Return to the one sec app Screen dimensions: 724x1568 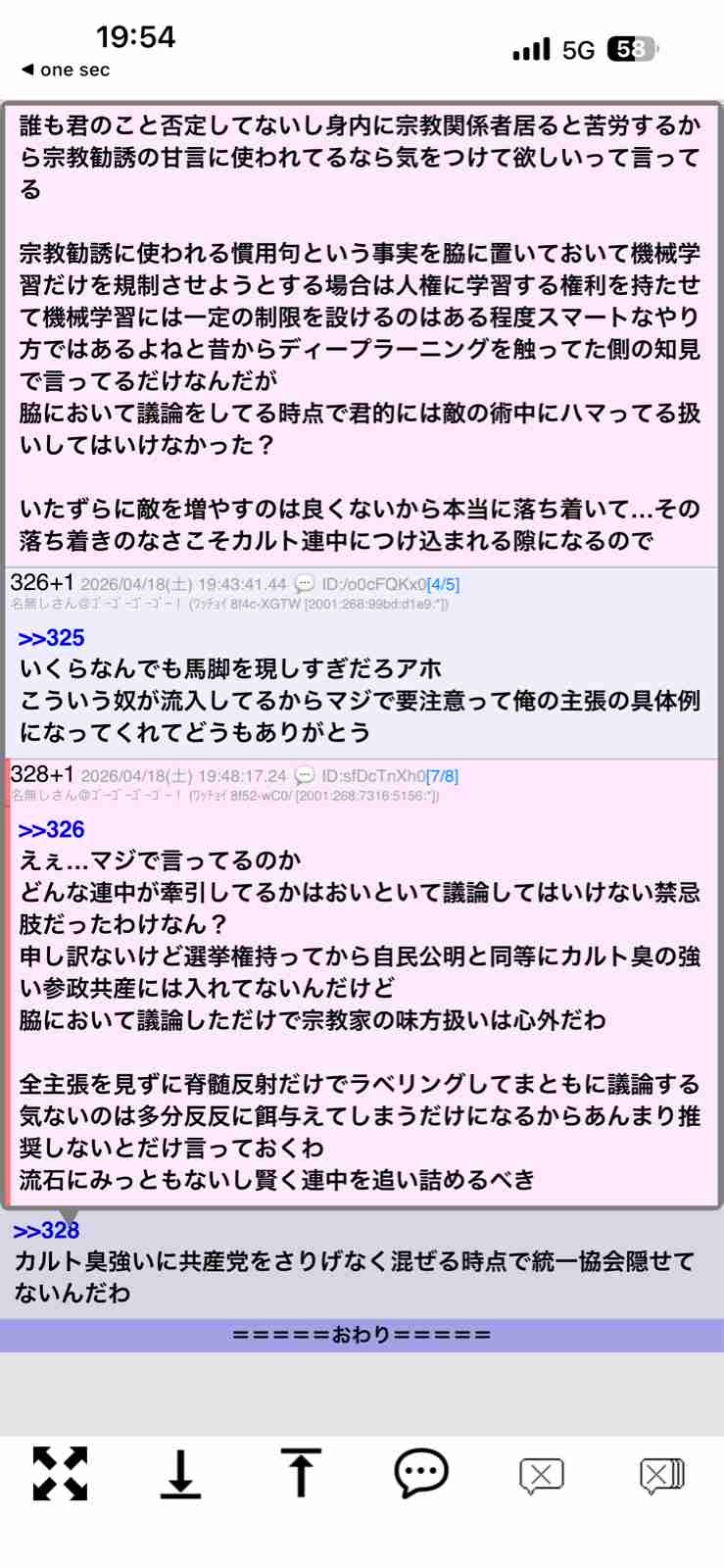pyautogui.click(x=65, y=70)
